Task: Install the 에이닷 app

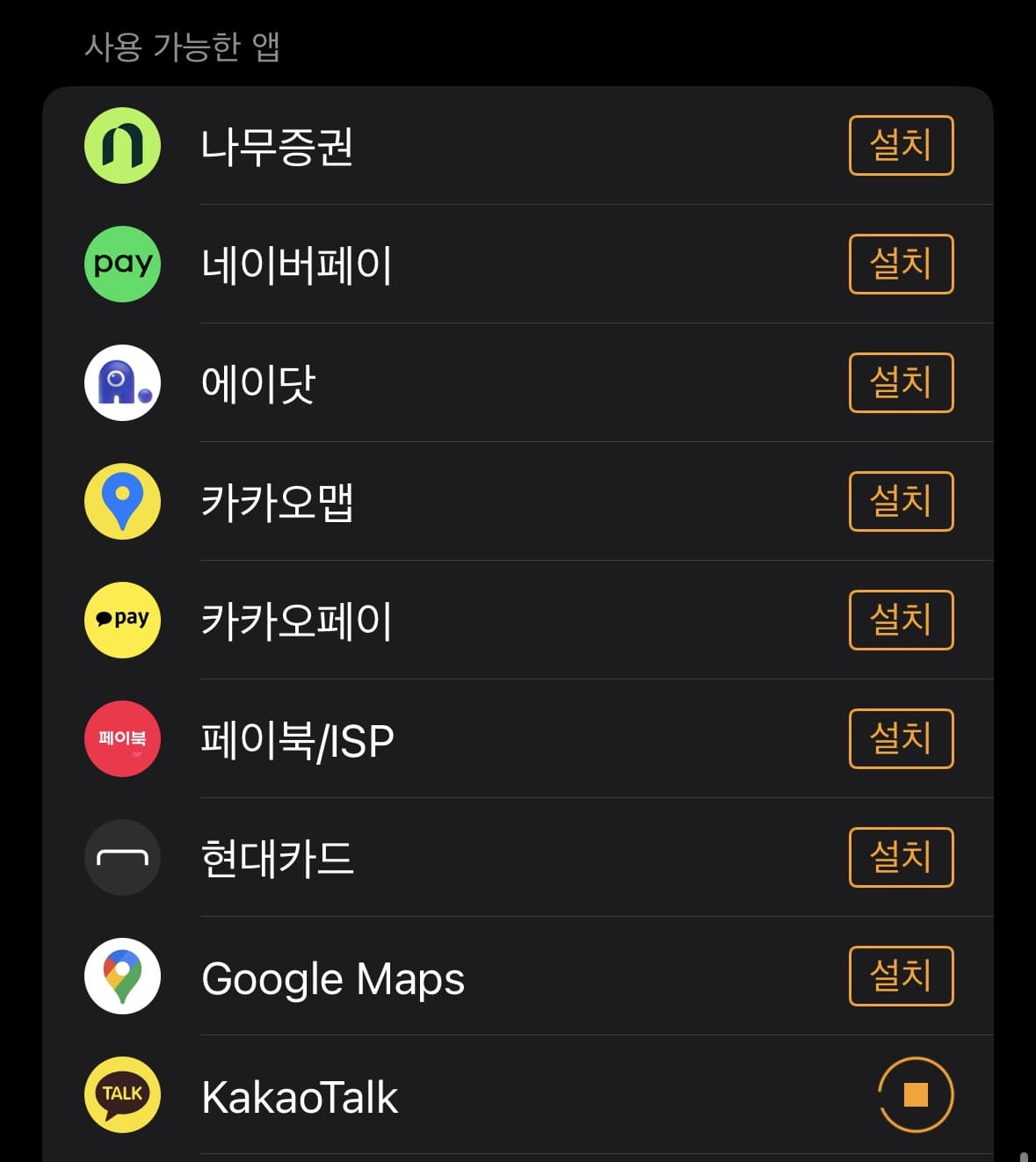Action: 901,382
